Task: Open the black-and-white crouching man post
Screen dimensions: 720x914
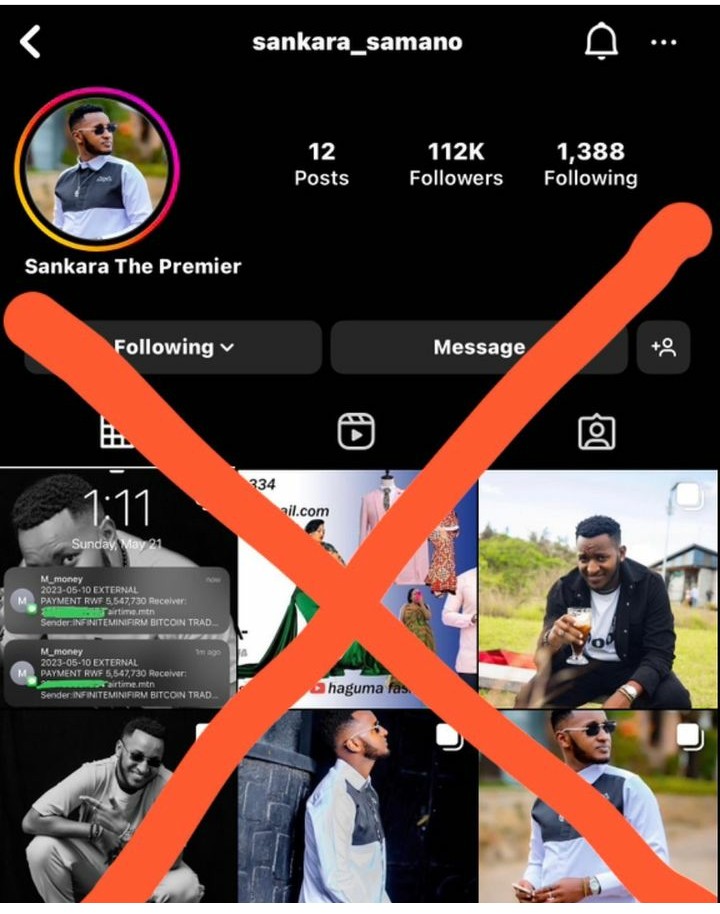Action: 118,808
